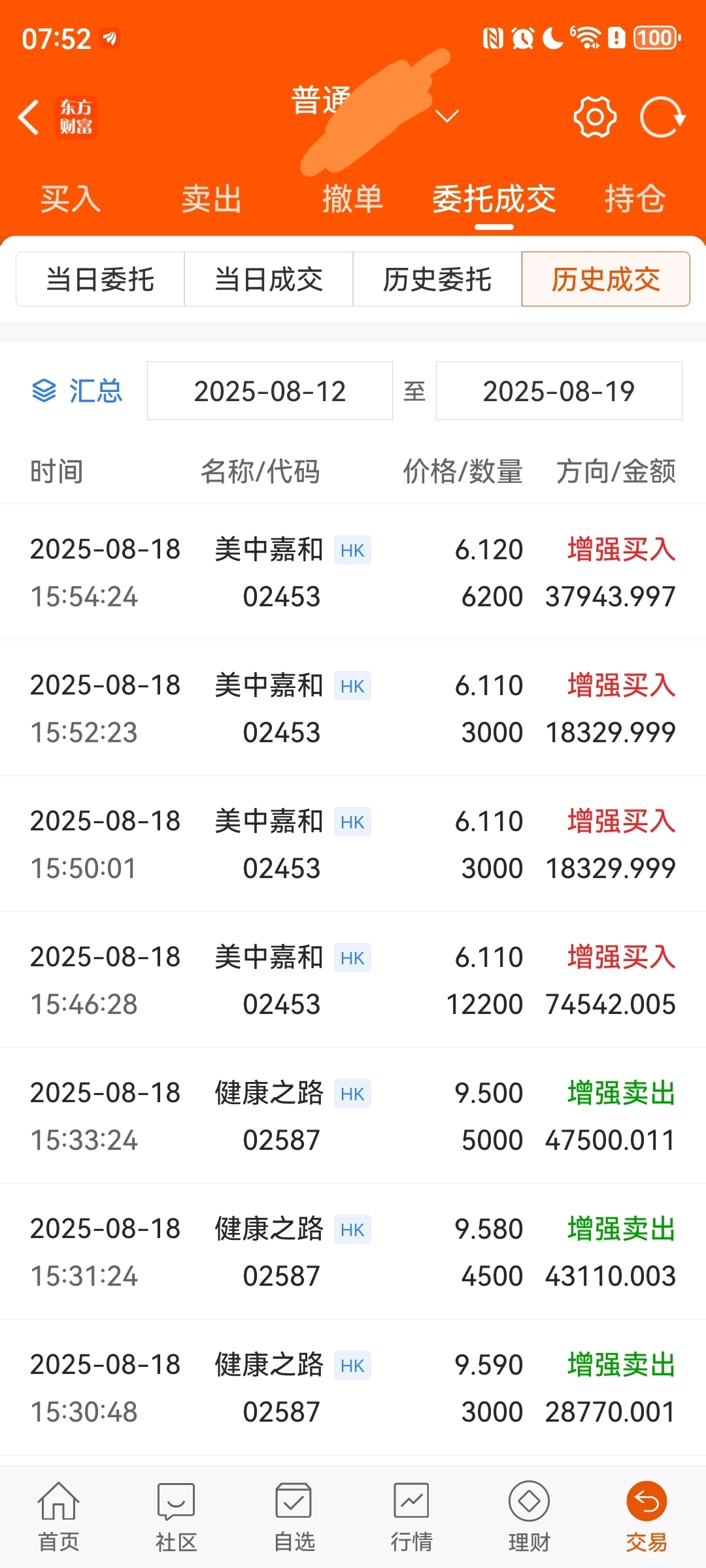This screenshot has height=1568, width=706.
Task: Open the 社区 bottom tab
Action: click(176, 1517)
